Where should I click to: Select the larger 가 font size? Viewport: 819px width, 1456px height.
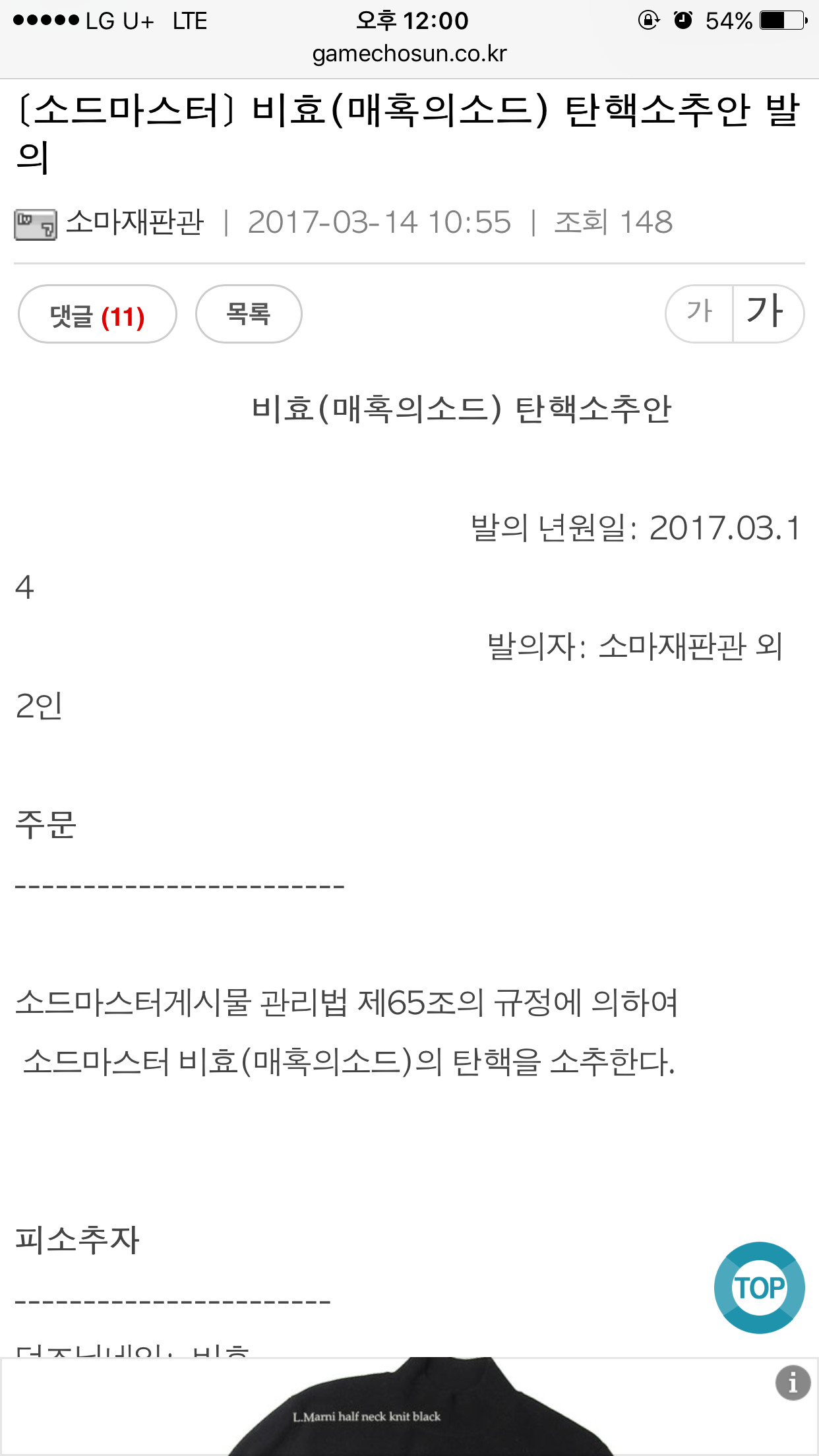(768, 314)
